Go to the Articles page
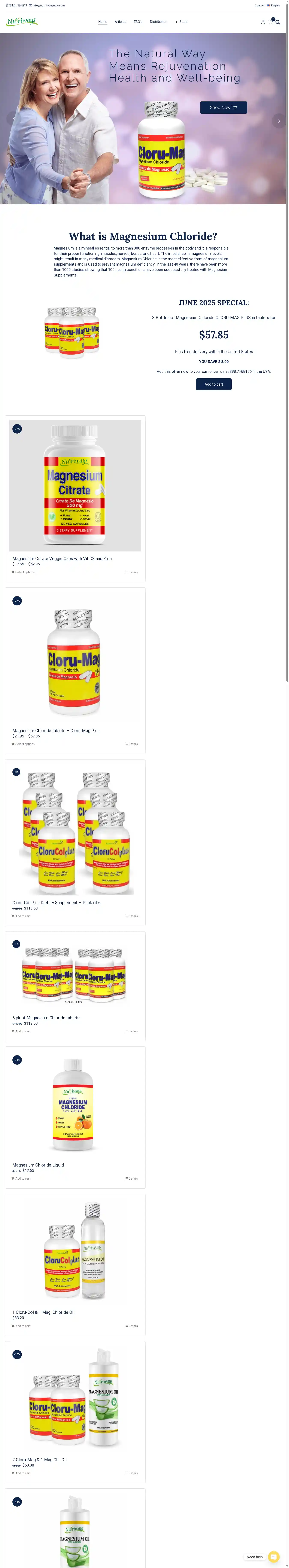Image resolution: width=289 pixels, height=1568 pixels. (121, 22)
